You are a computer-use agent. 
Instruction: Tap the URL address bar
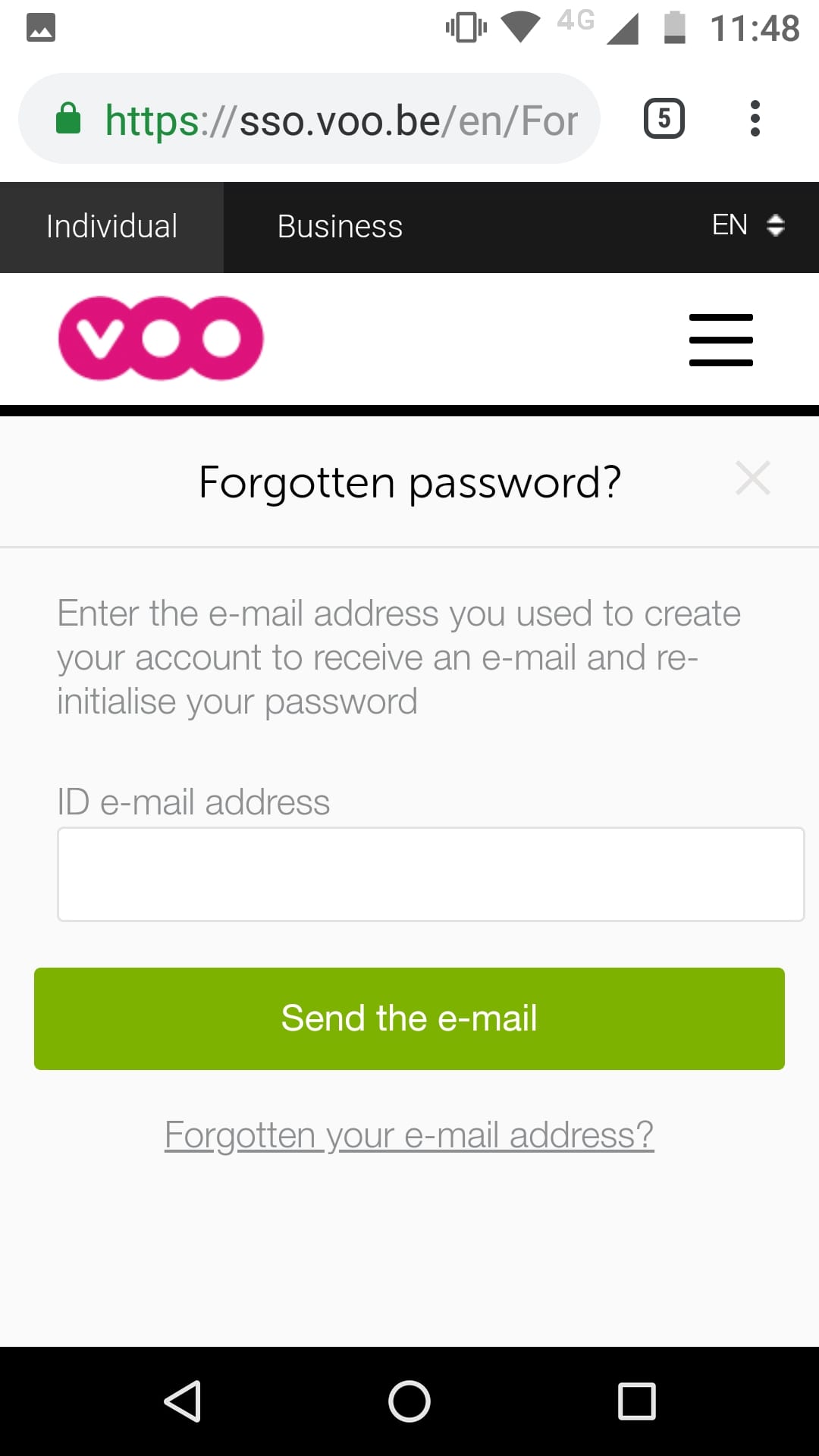[309, 118]
